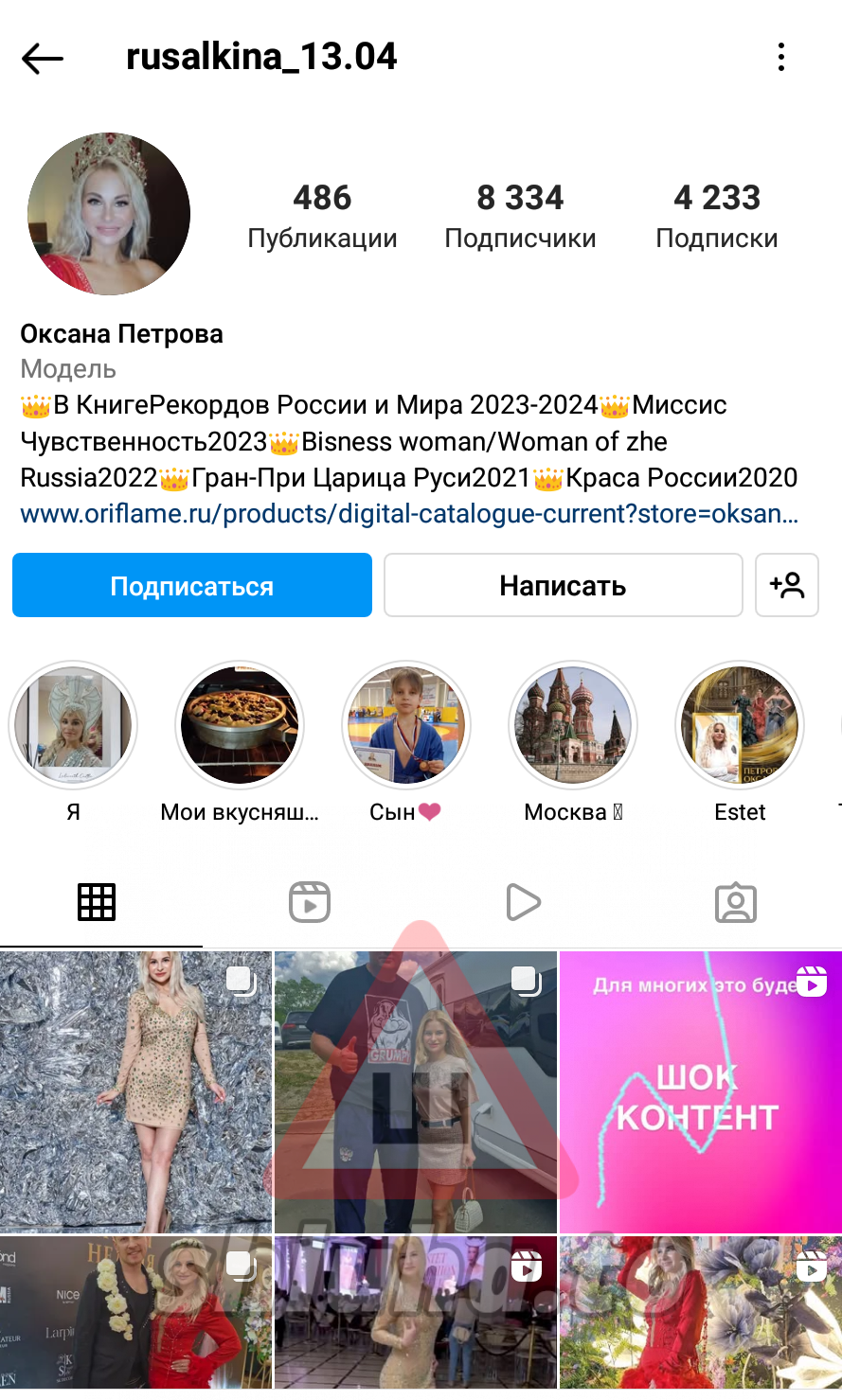Open the post with beige sequin dress
The height and width of the screenshot is (1400, 842).
tap(135, 1091)
